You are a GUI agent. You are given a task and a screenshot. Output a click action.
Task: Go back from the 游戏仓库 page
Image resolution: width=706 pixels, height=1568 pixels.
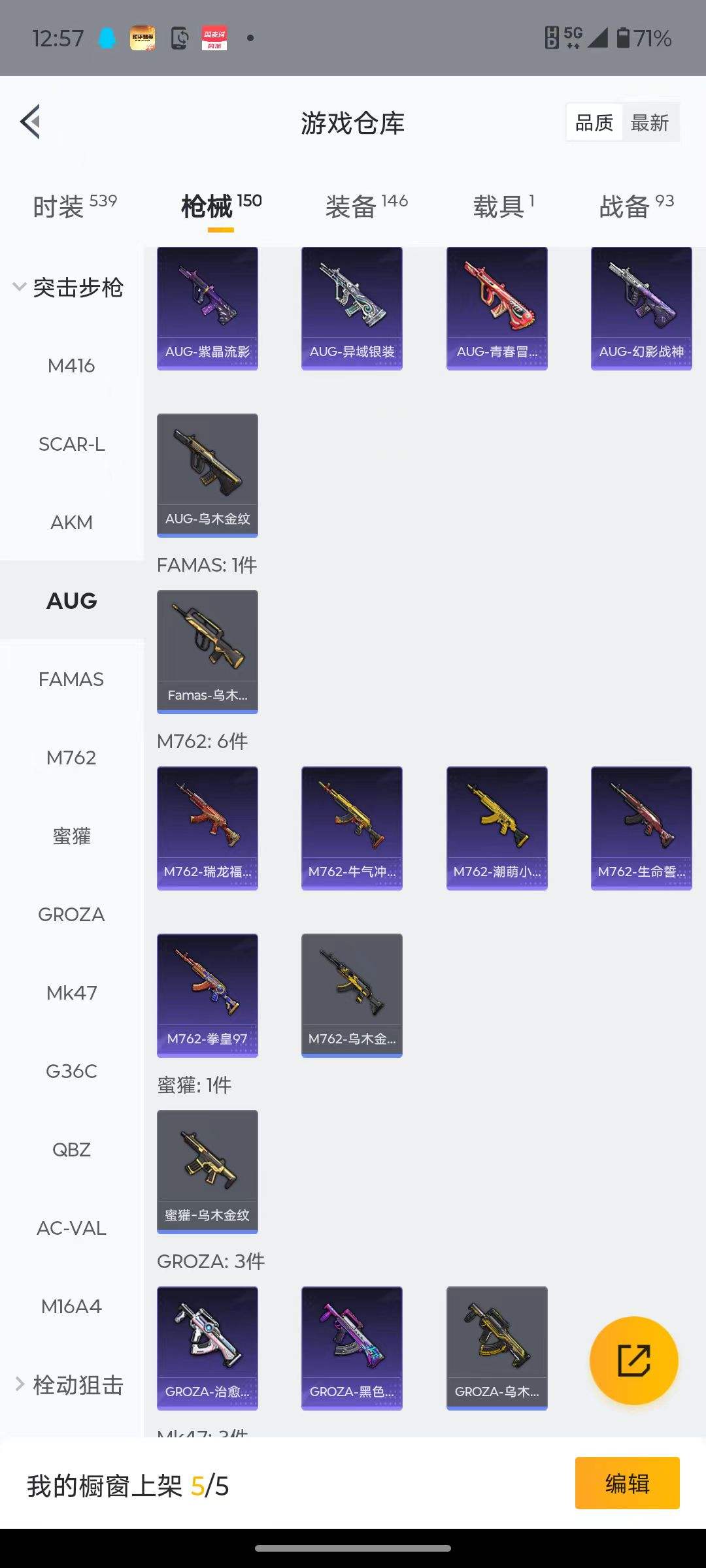[31, 122]
